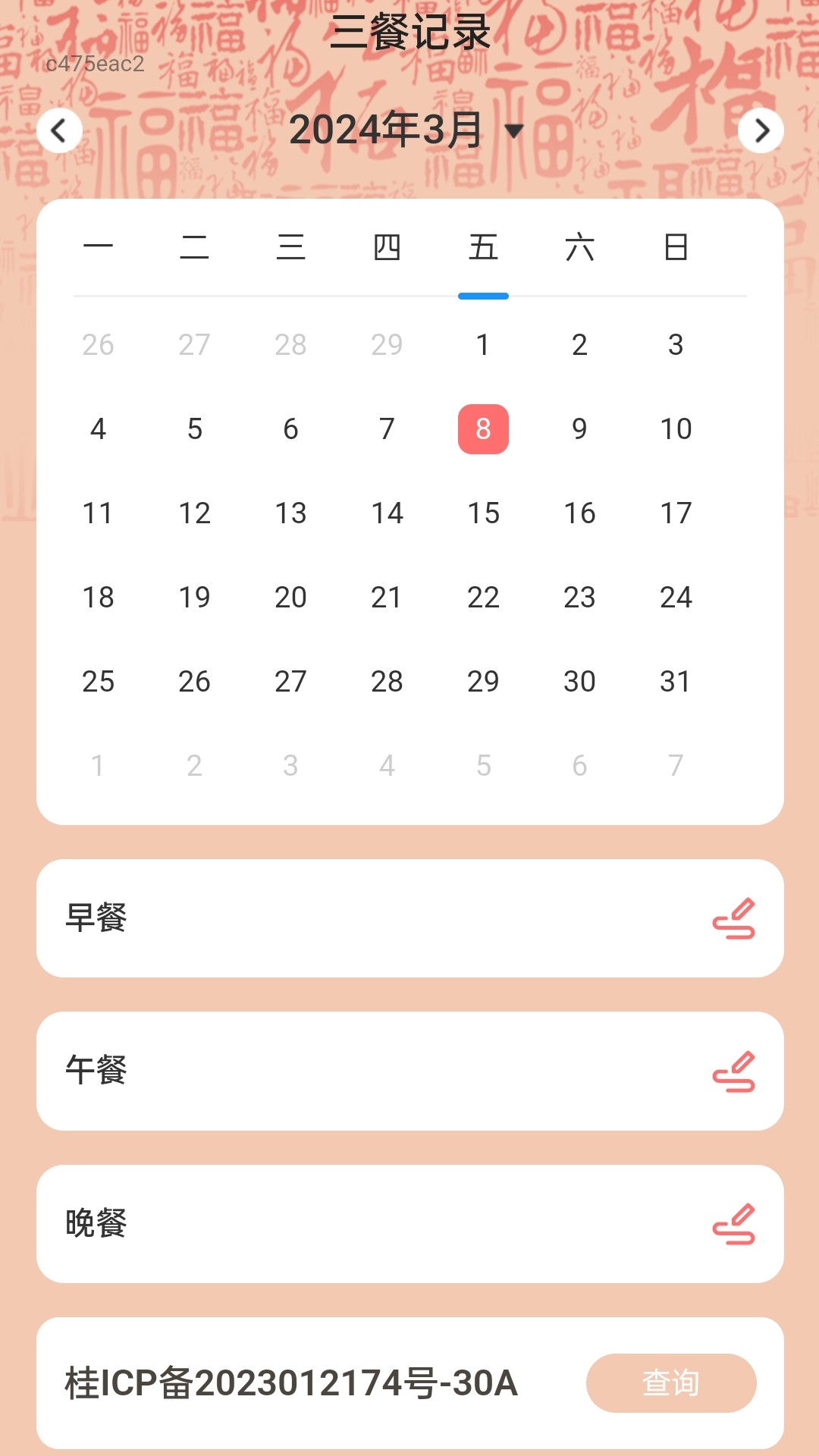
Task: Go to the next month
Action: tap(761, 131)
